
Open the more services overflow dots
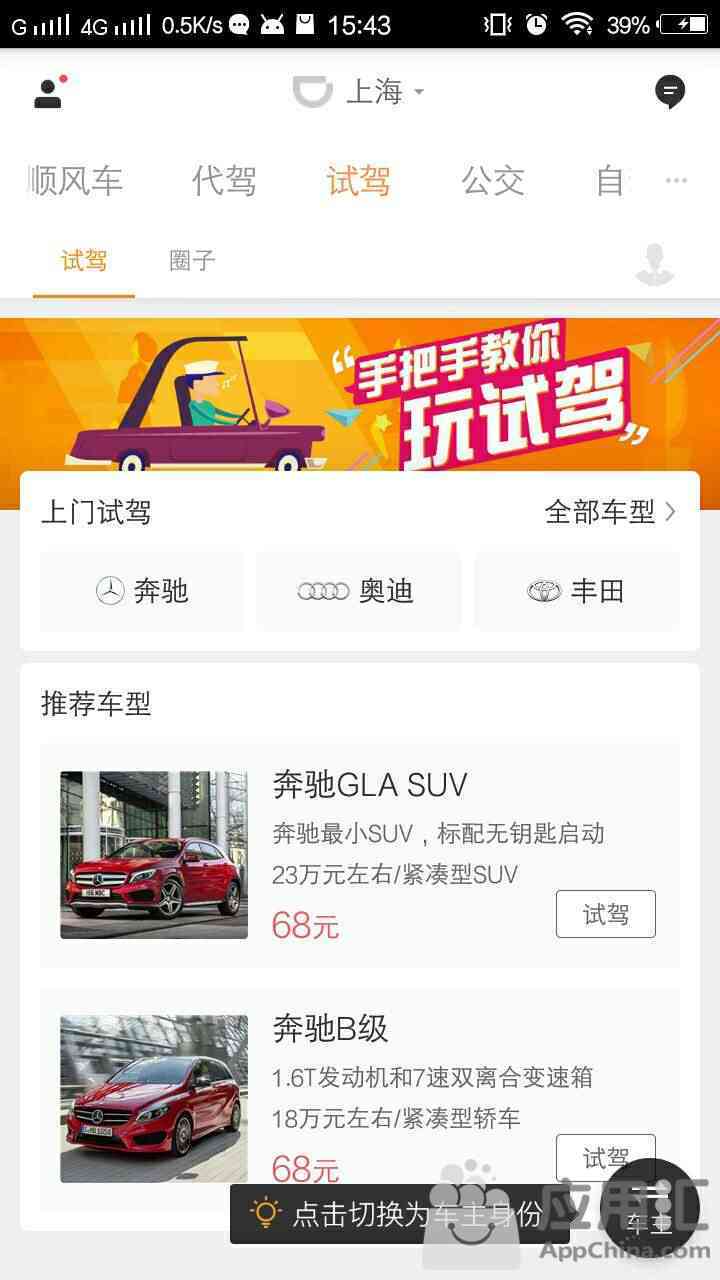point(677,181)
